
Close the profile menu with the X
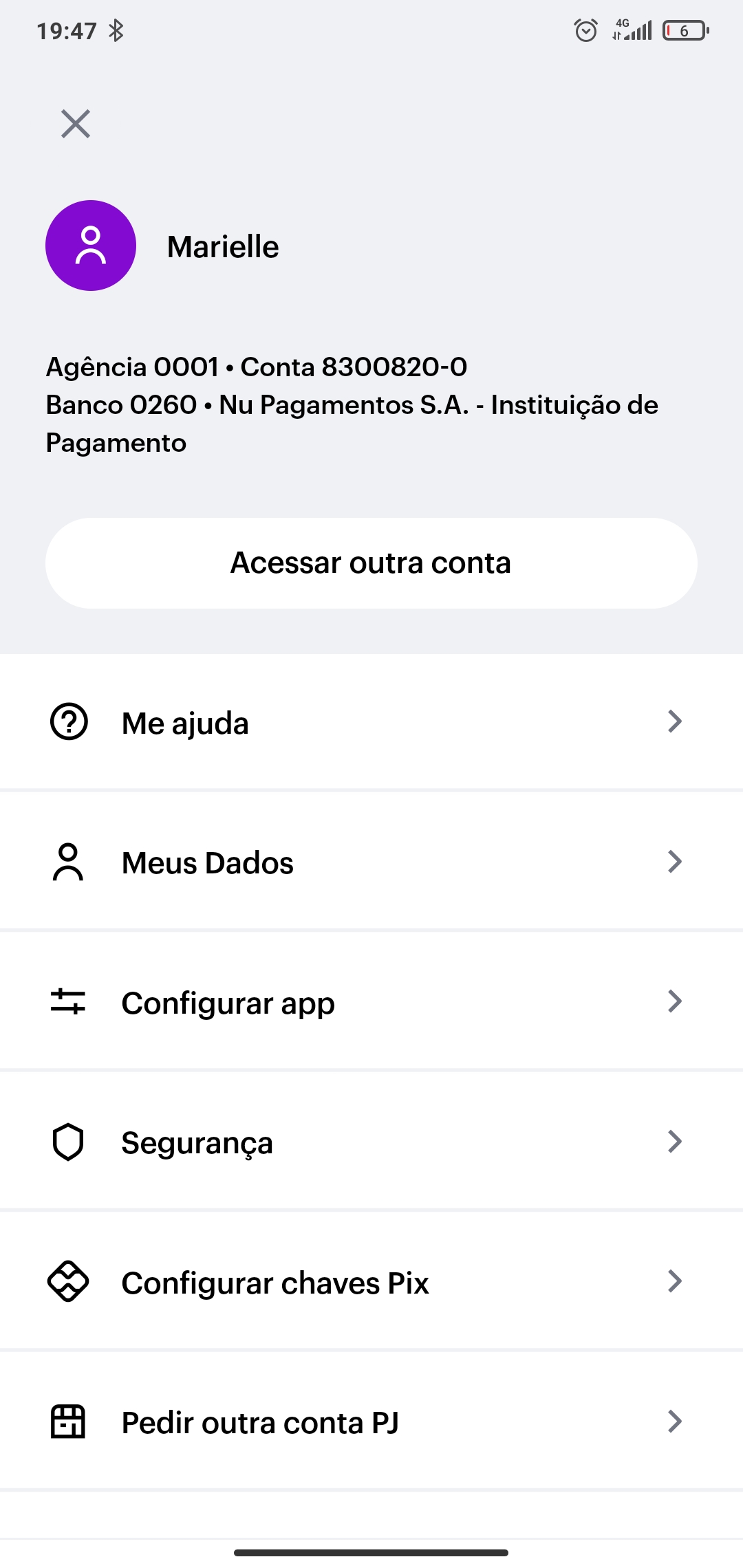tap(76, 124)
